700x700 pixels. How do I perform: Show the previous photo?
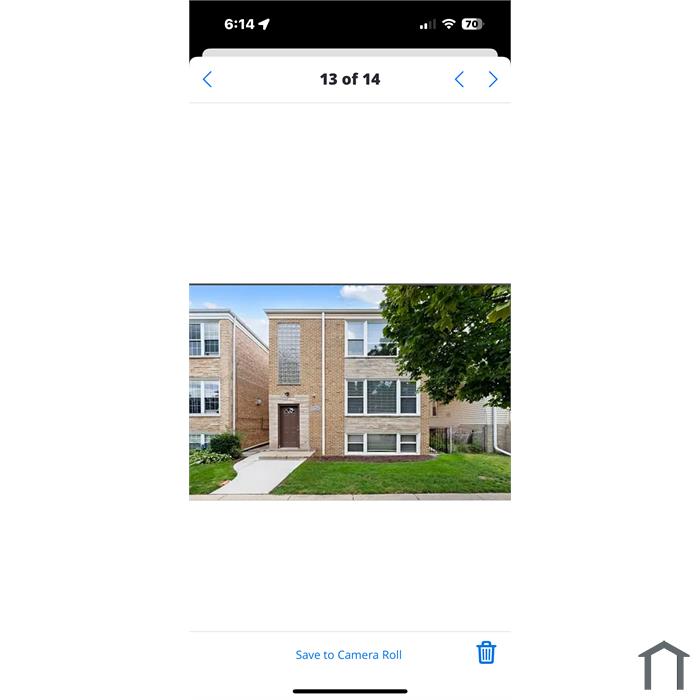pyautogui.click(x=459, y=80)
